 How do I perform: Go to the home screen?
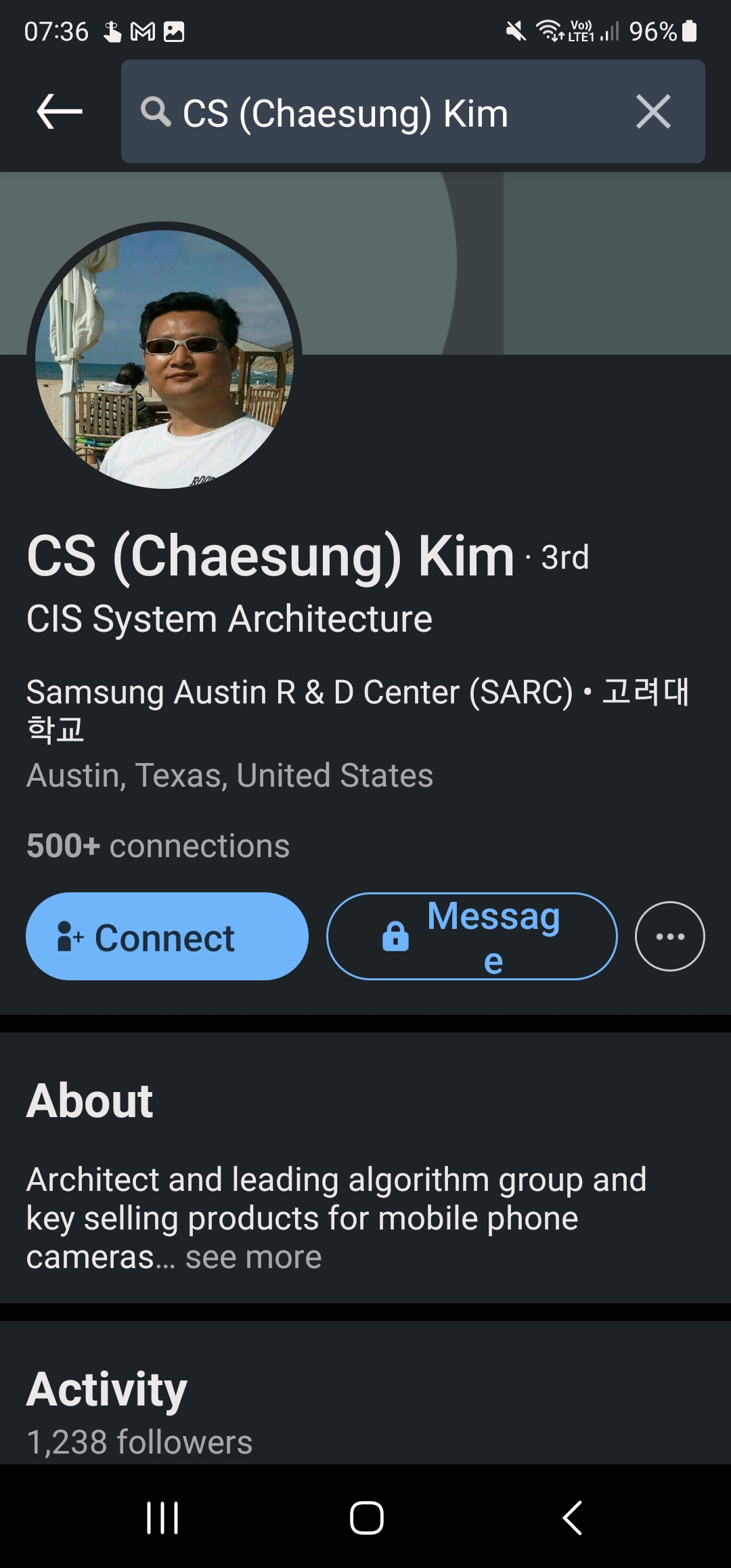(x=366, y=1517)
